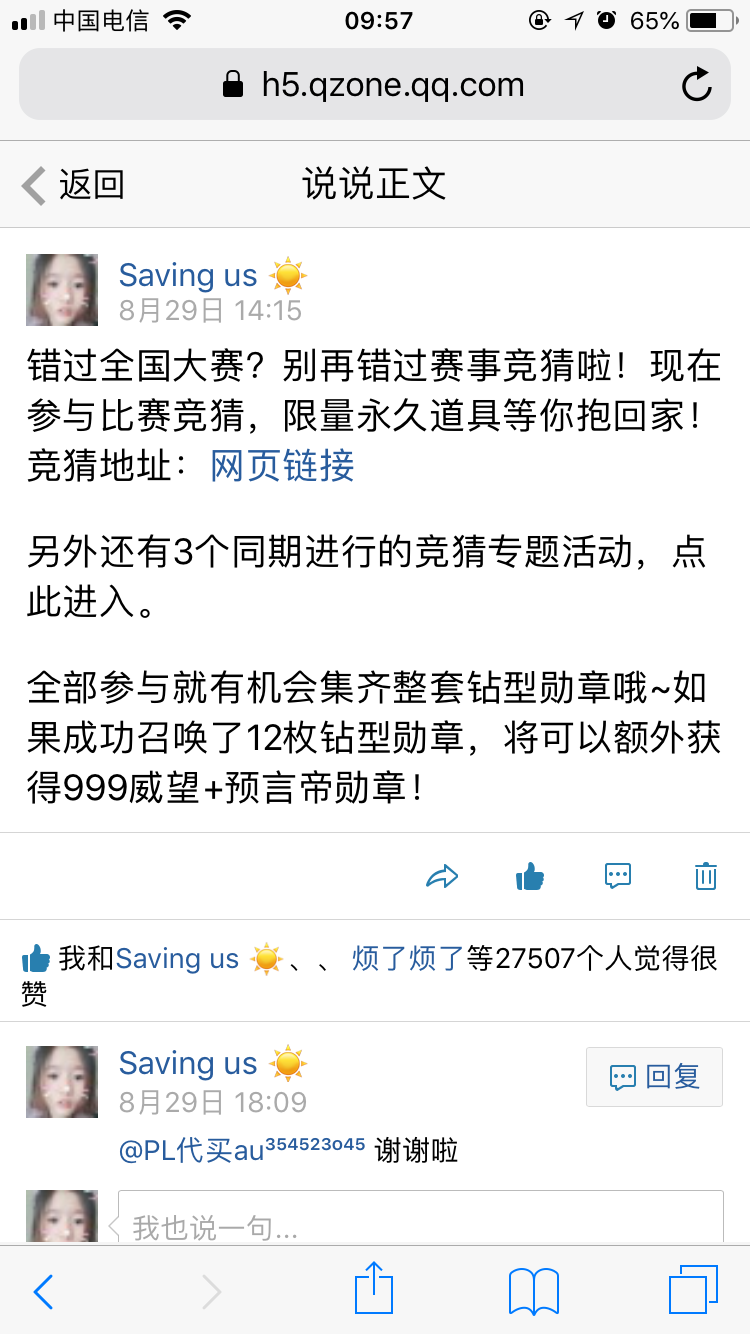750x1334 pixels.
Task: Focus the 我也说一句 comment box
Action: (x=420, y=1225)
